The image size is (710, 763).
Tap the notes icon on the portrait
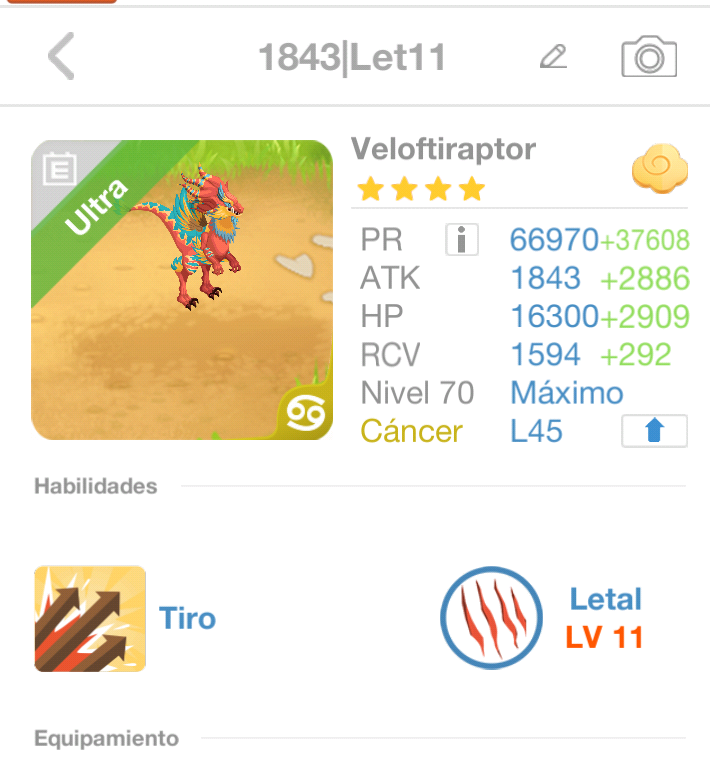[56, 168]
